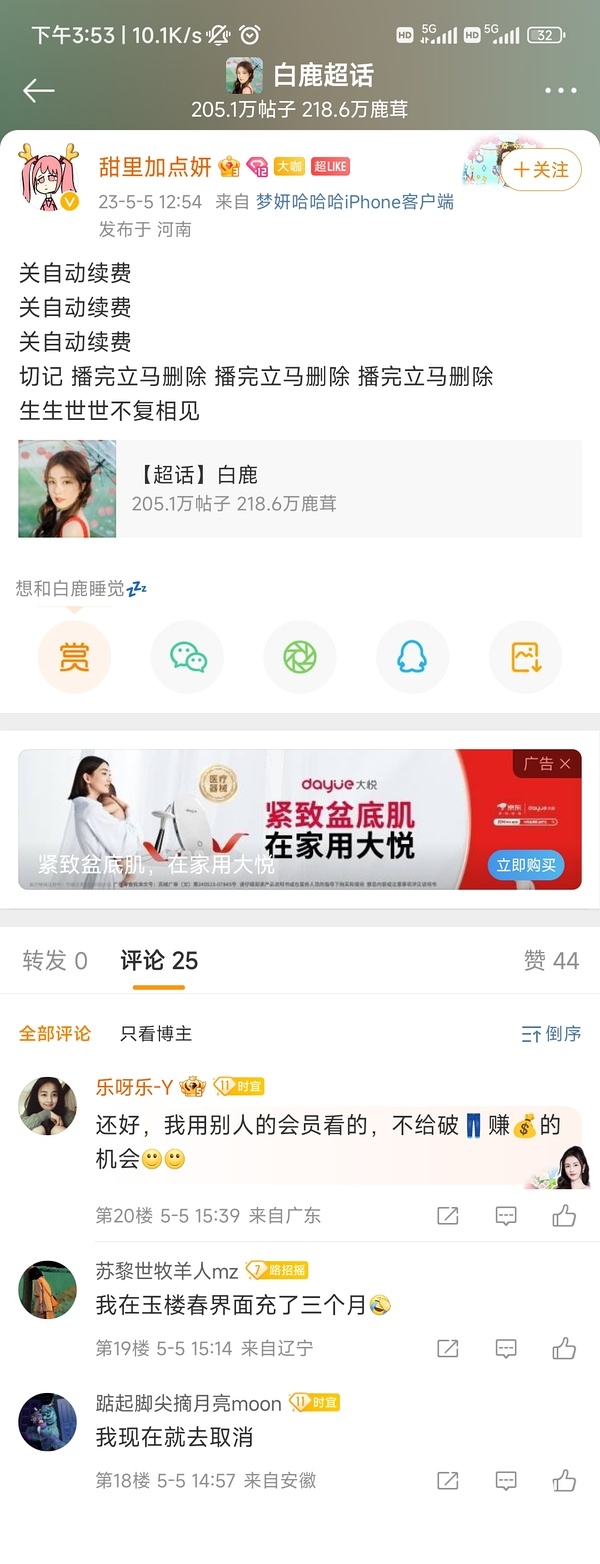View likes under the 赞 44 tab

551,961
